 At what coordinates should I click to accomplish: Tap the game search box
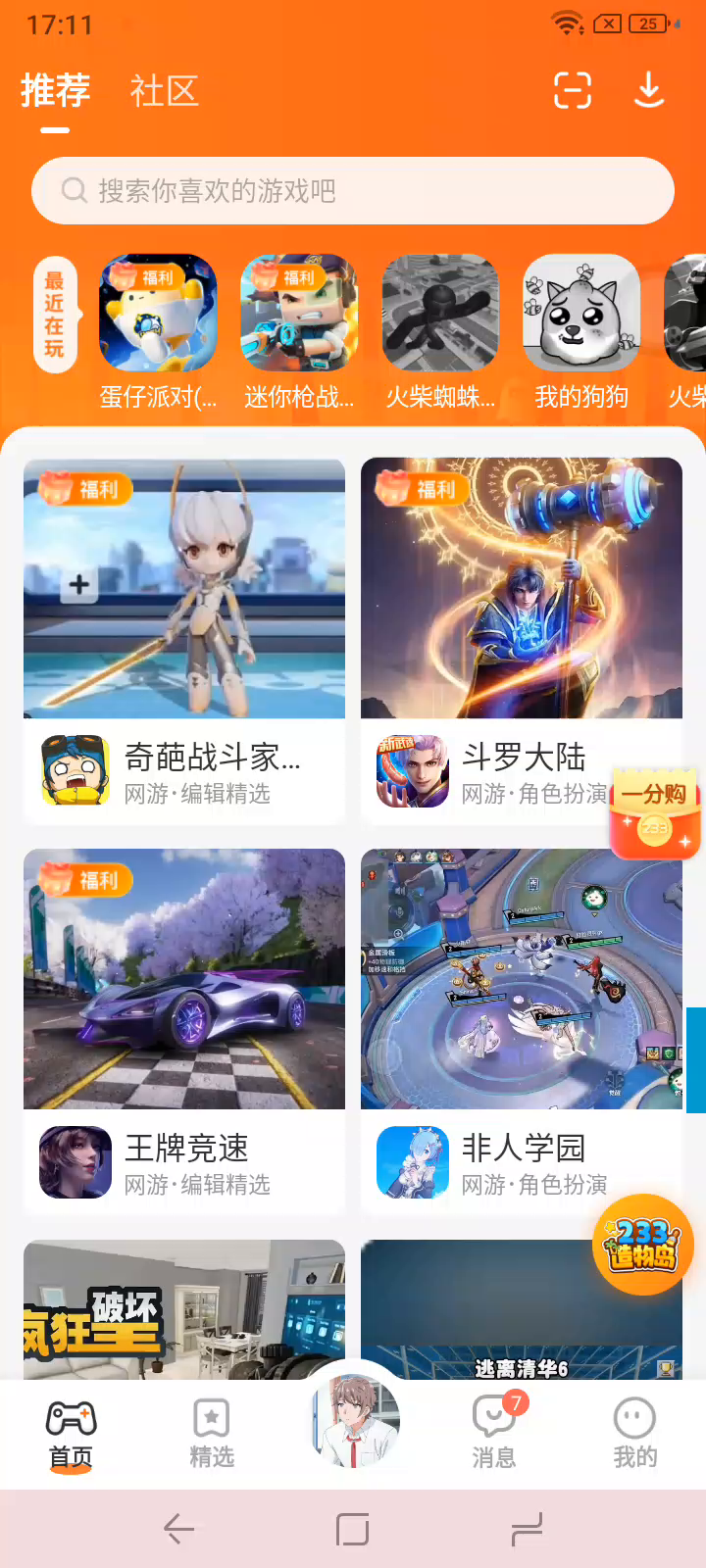tap(353, 190)
